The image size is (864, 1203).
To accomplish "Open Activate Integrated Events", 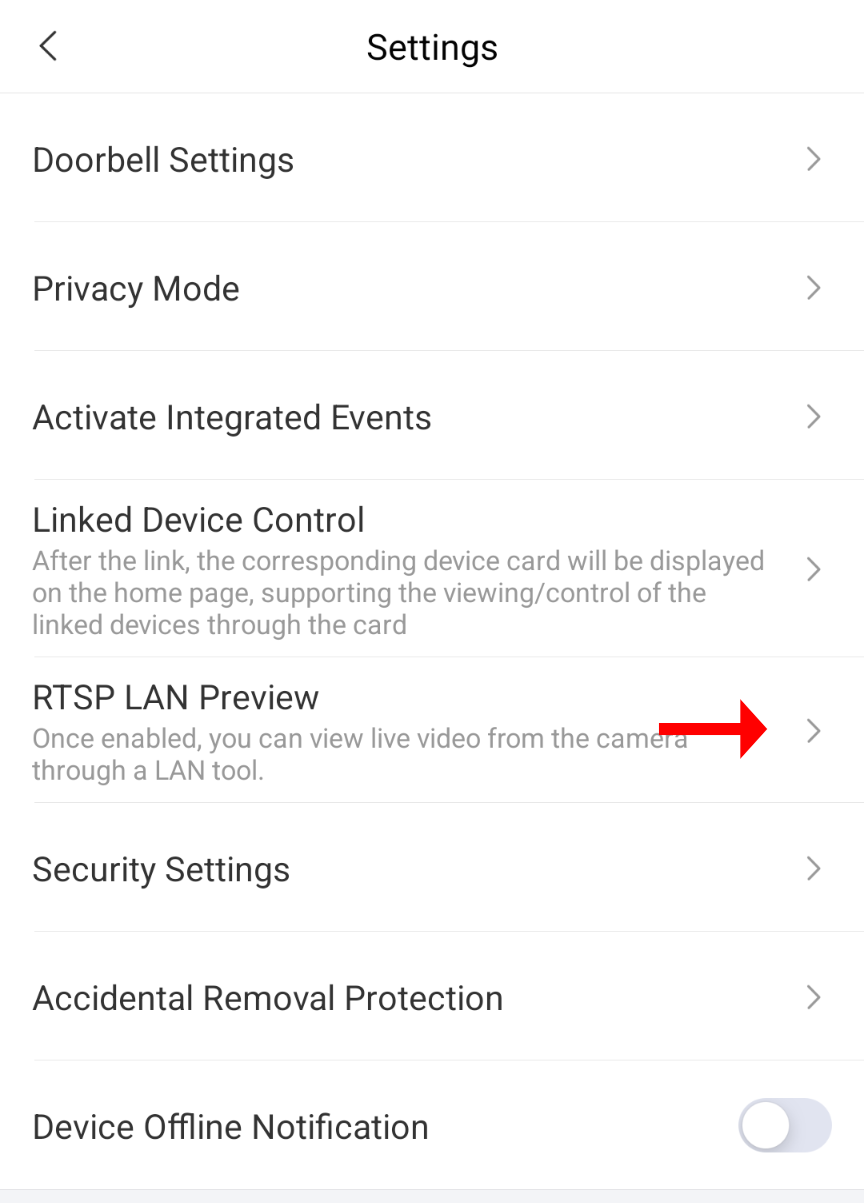I will [x=432, y=417].
